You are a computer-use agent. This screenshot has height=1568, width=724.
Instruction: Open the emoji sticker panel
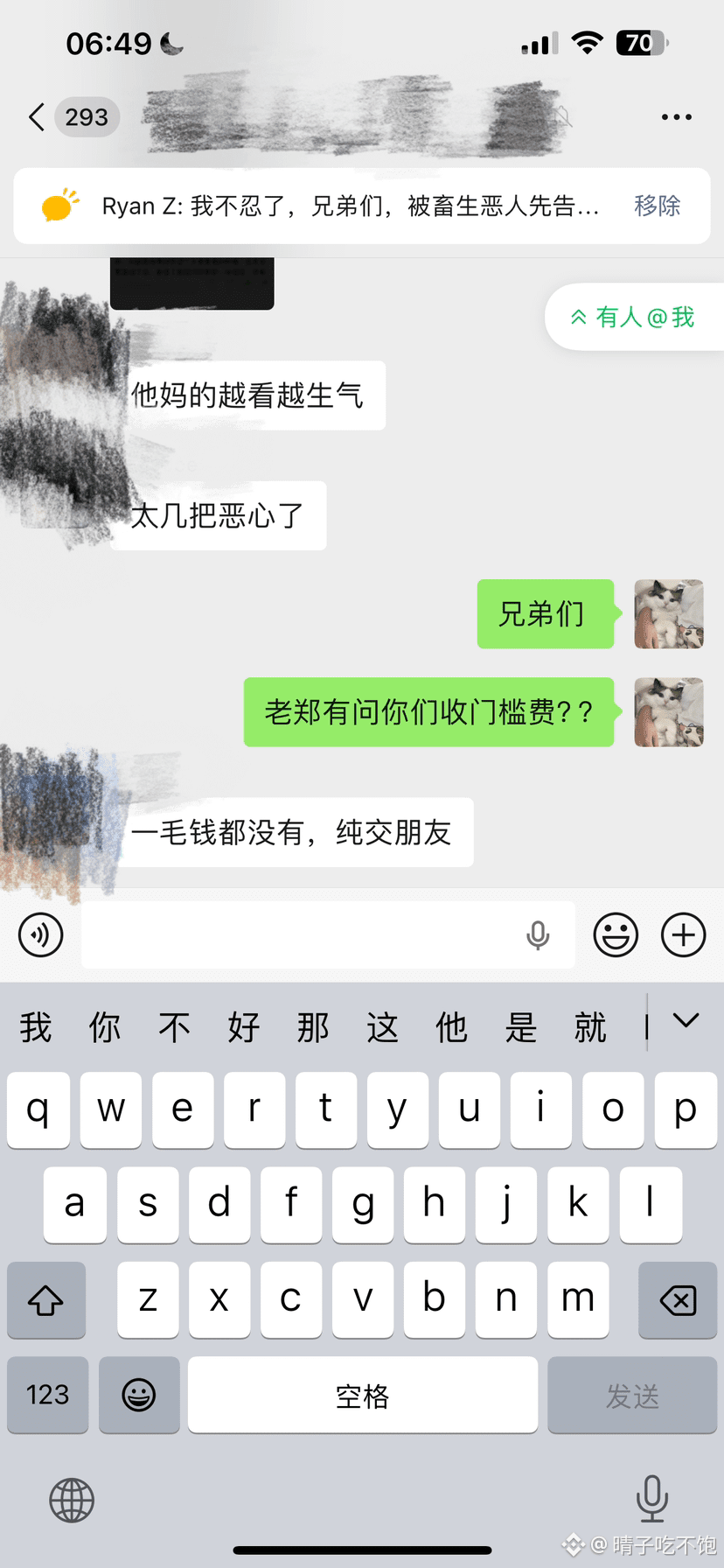pos(616,934)
